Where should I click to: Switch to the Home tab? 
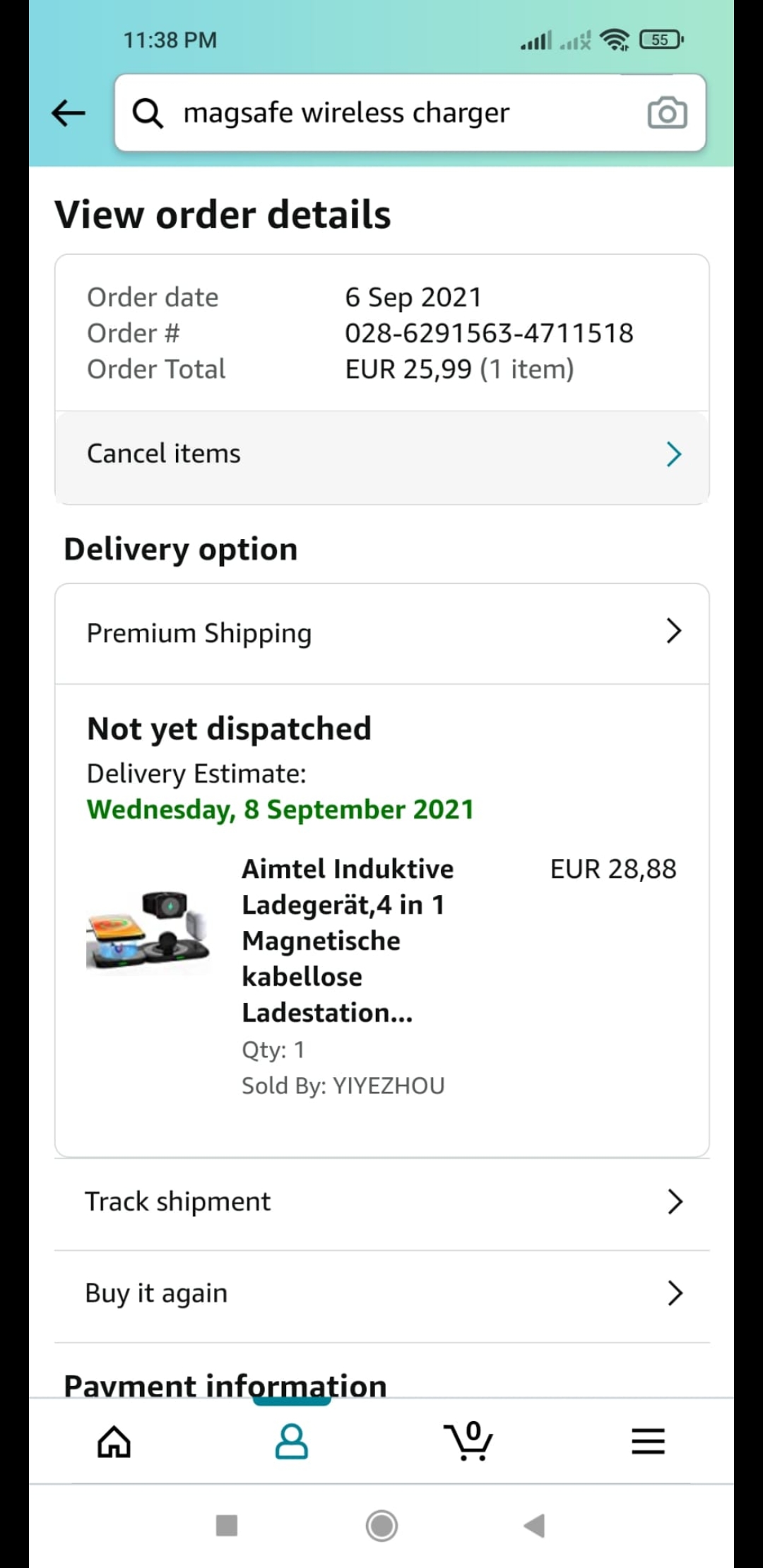(114, 1442)
